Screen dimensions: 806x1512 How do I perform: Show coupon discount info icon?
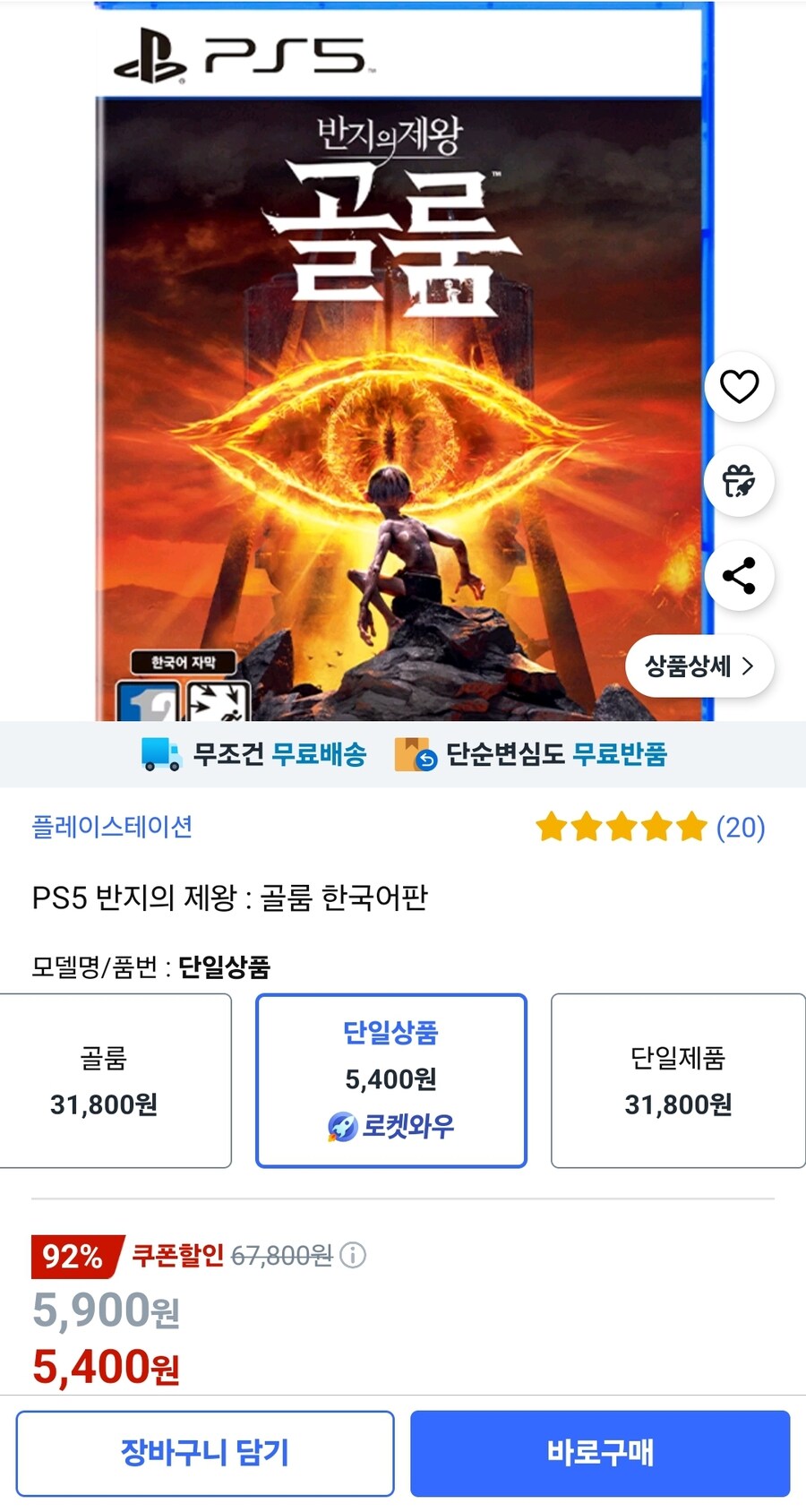(354, 1255)
